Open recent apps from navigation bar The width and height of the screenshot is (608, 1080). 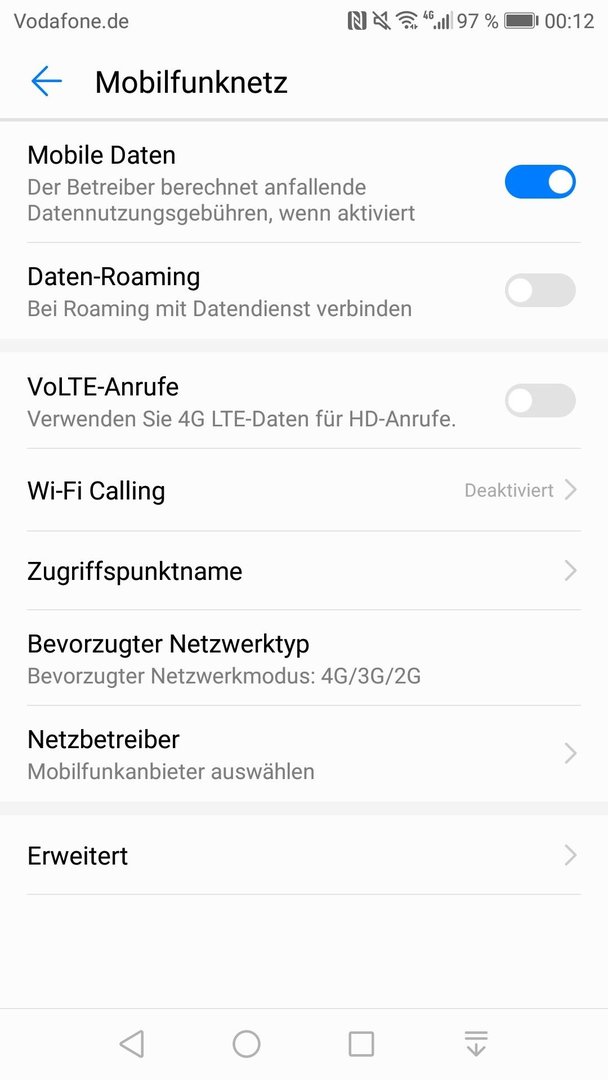point(361,1043)
